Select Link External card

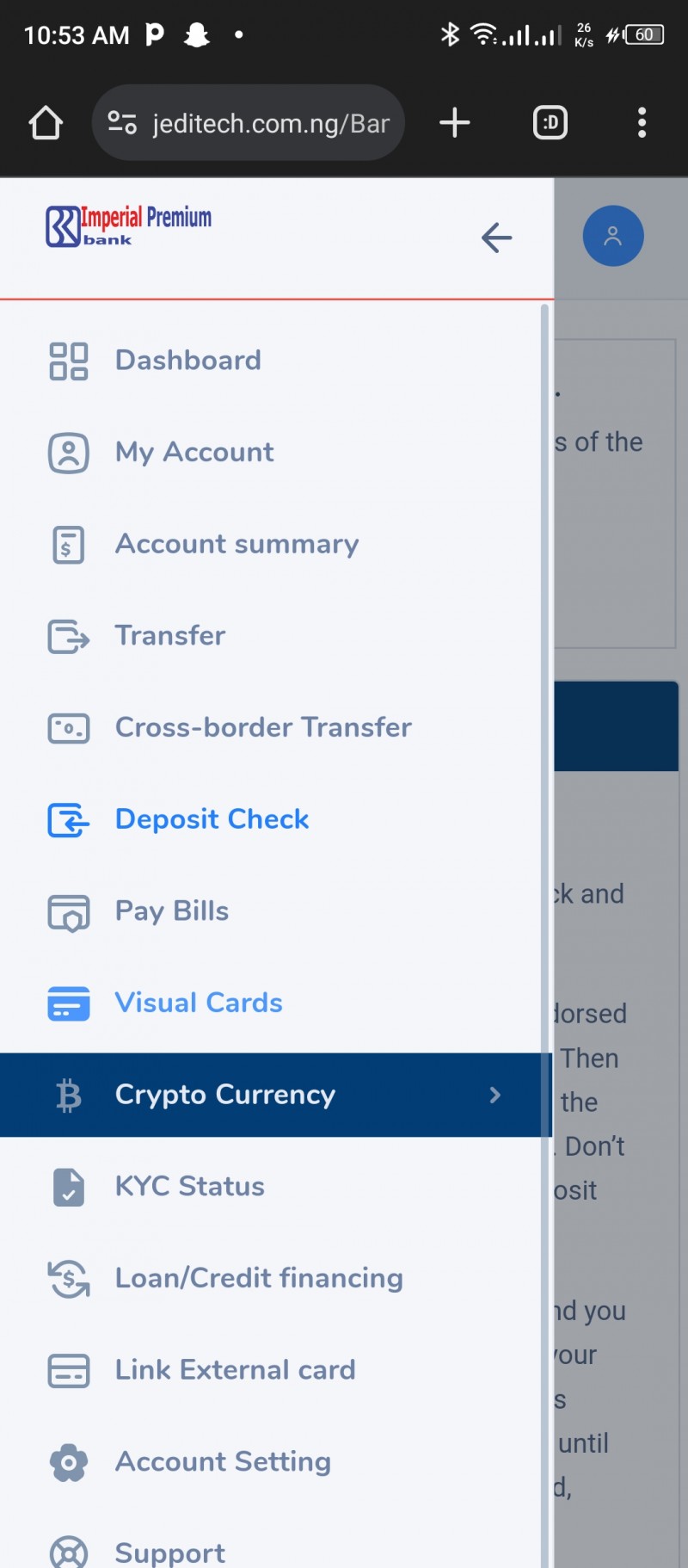[x=235, y=1370]
